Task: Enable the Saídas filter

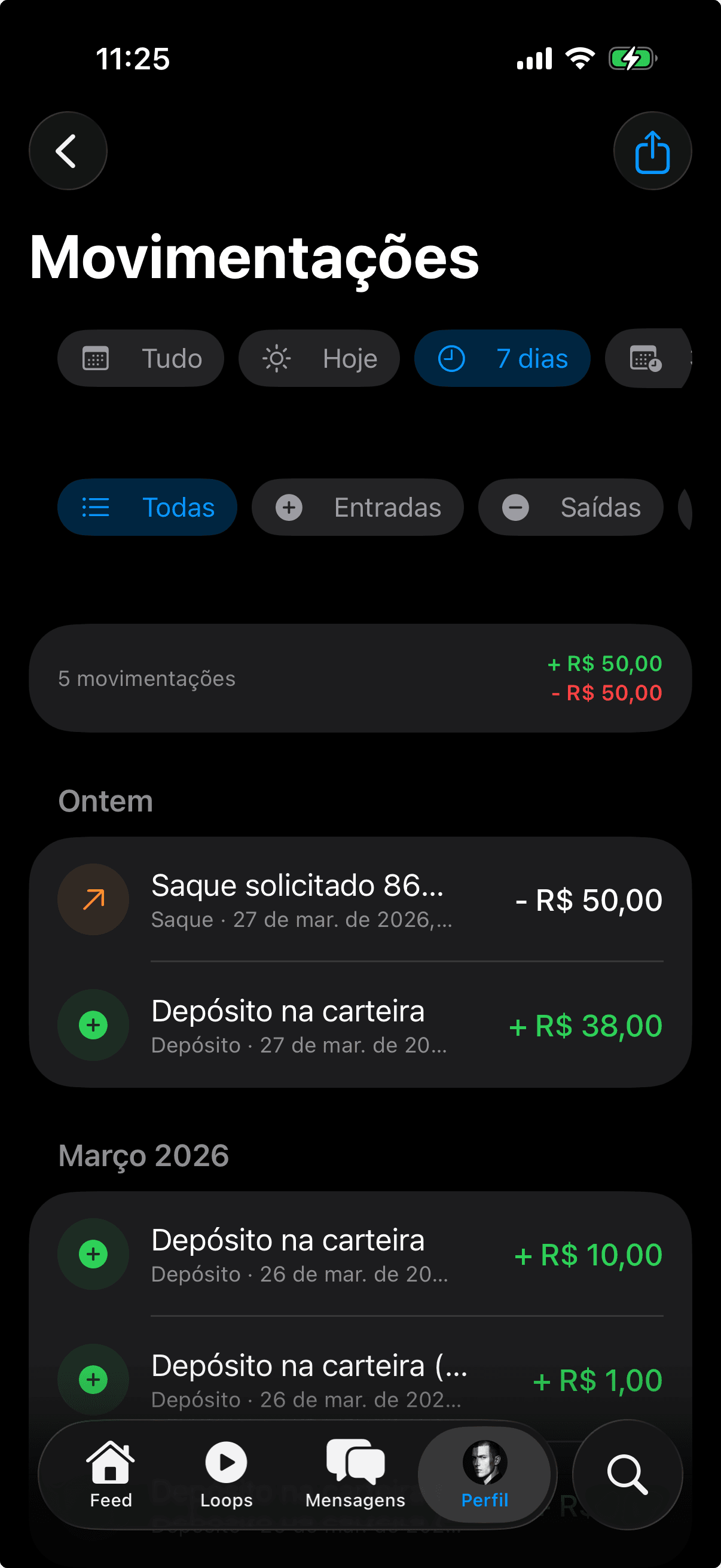Action: point(571,507)
